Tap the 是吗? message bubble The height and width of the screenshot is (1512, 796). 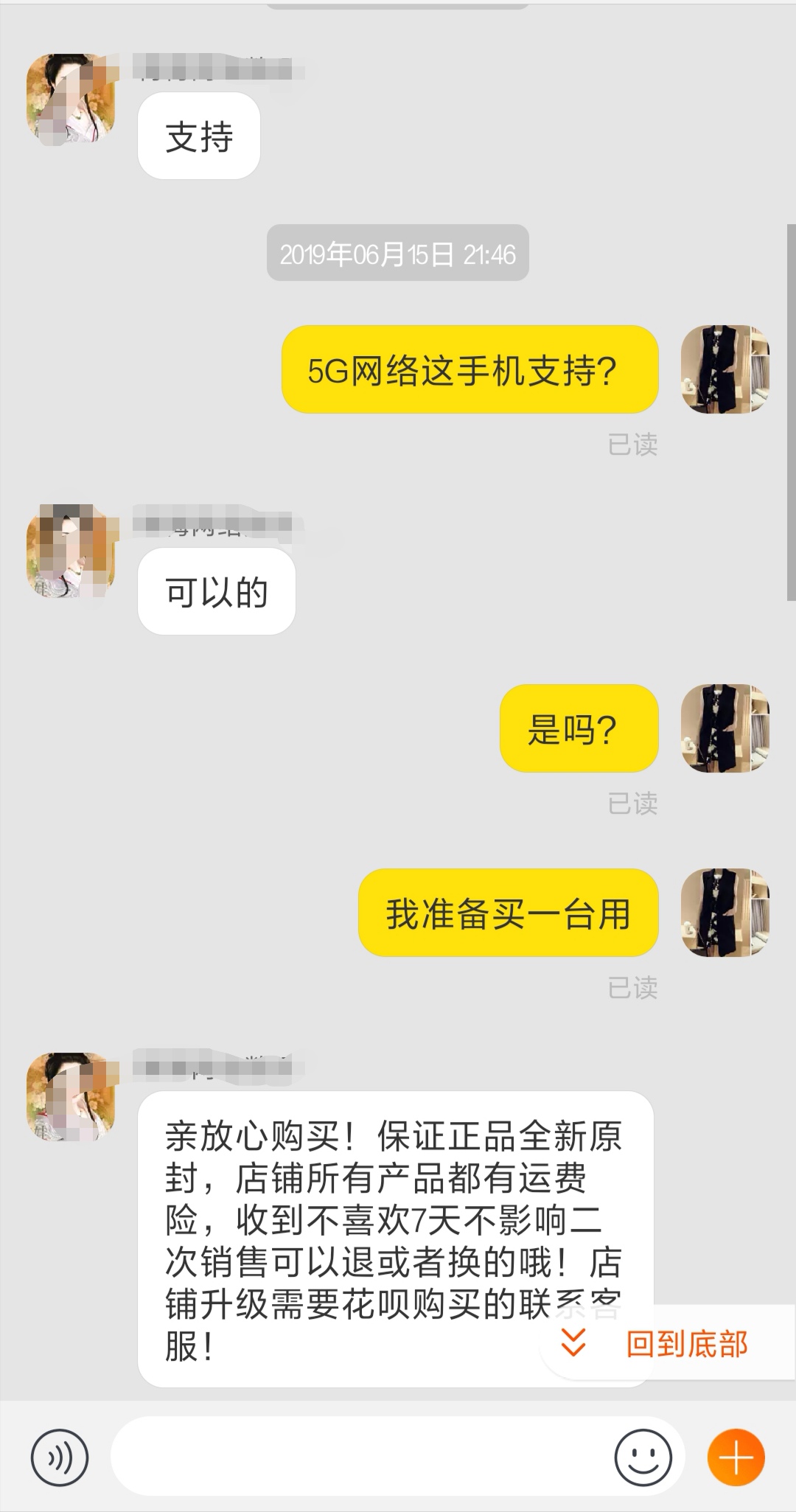[x=579, y=728]
